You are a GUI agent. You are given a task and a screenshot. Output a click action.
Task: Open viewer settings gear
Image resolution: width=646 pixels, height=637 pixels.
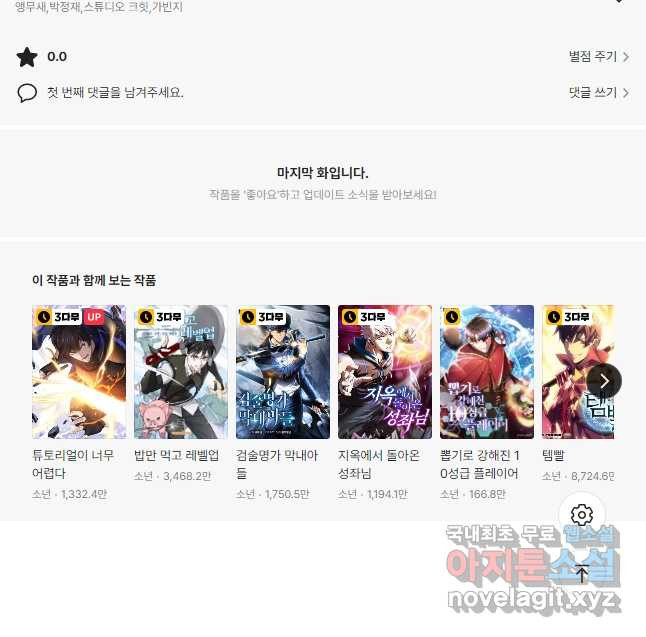click(583, 515)
